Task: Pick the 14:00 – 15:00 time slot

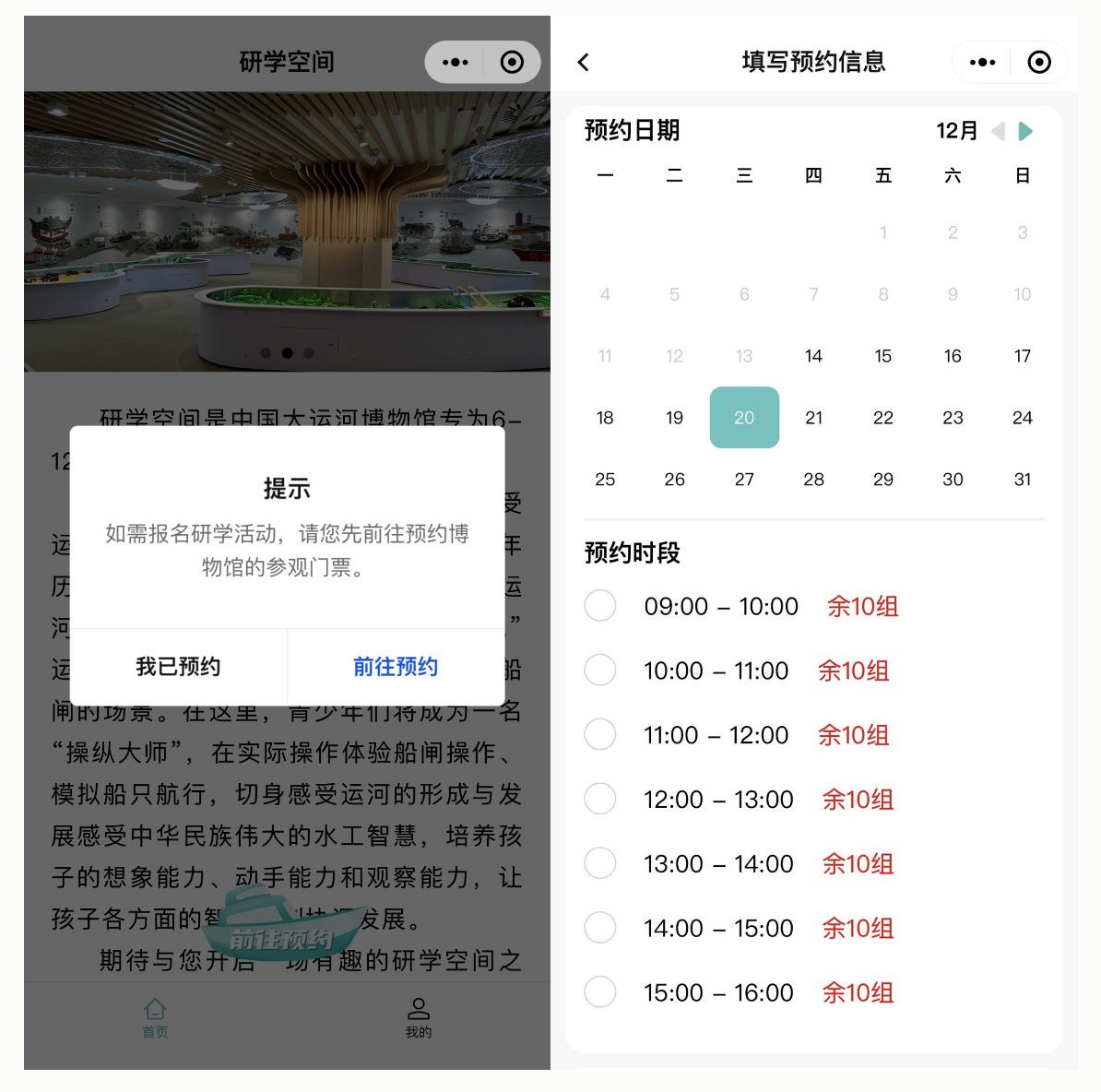Action: pos(600,928)
